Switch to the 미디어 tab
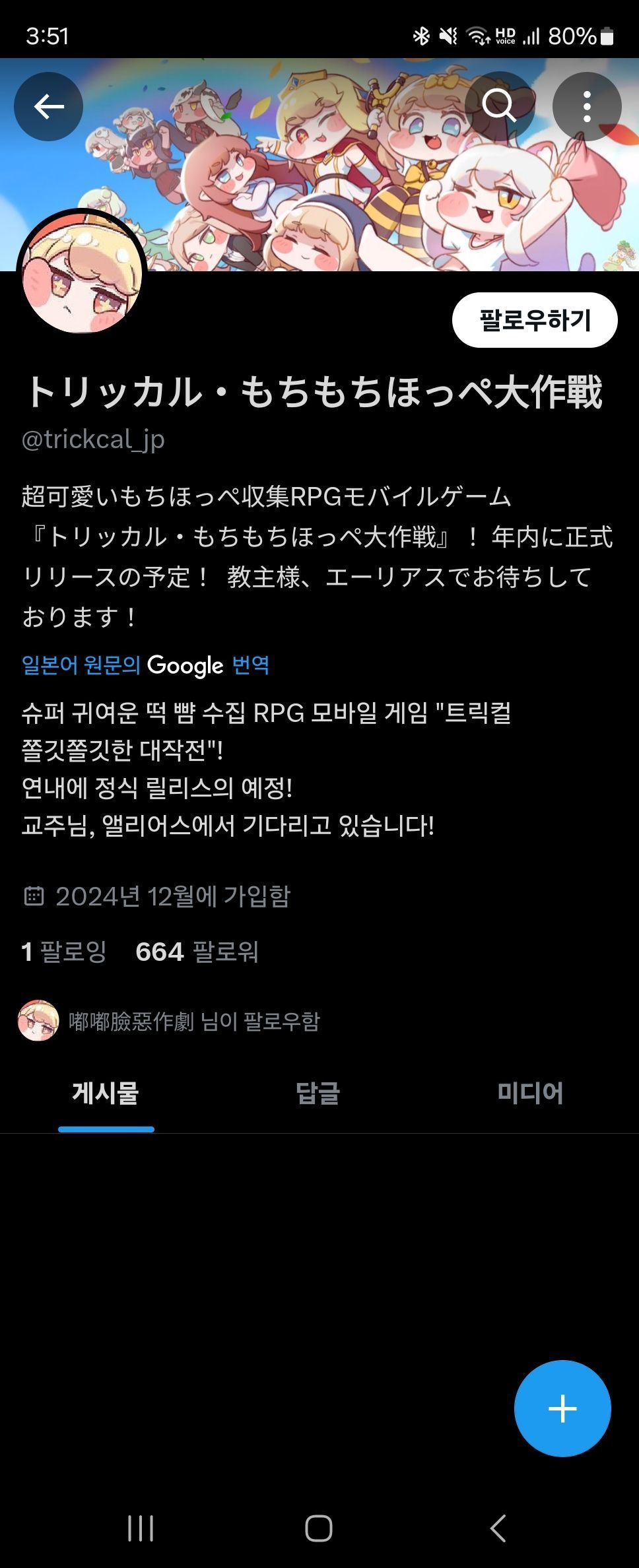This screenshot has height=1568, width=639. pos(530,1093)
